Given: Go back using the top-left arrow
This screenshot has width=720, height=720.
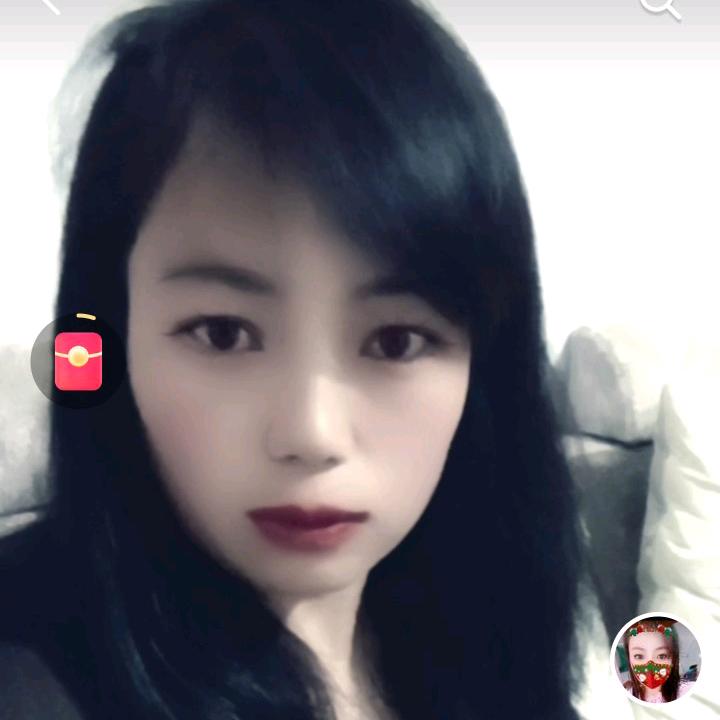Looking at the screenshot, I should [x=51, y=6].
